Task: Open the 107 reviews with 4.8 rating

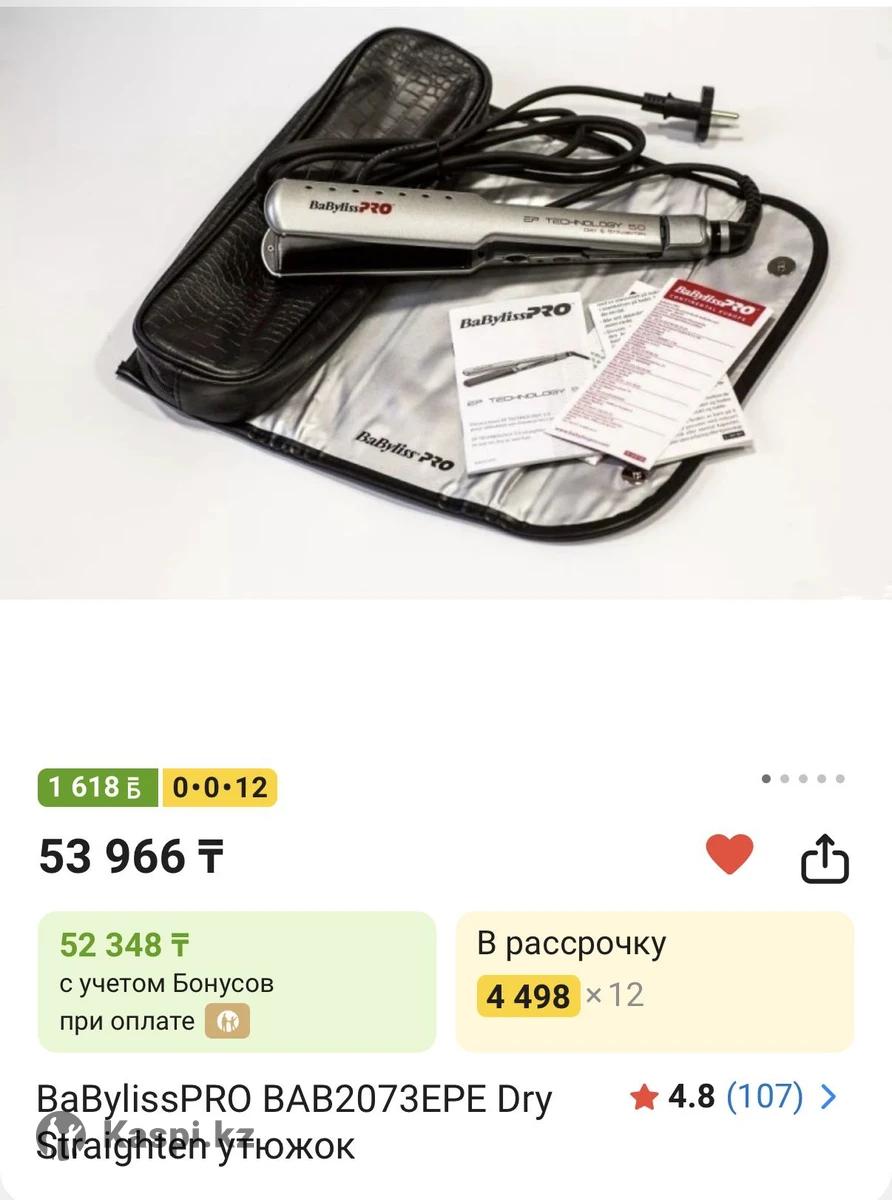Action: [x=735, y=1097]
